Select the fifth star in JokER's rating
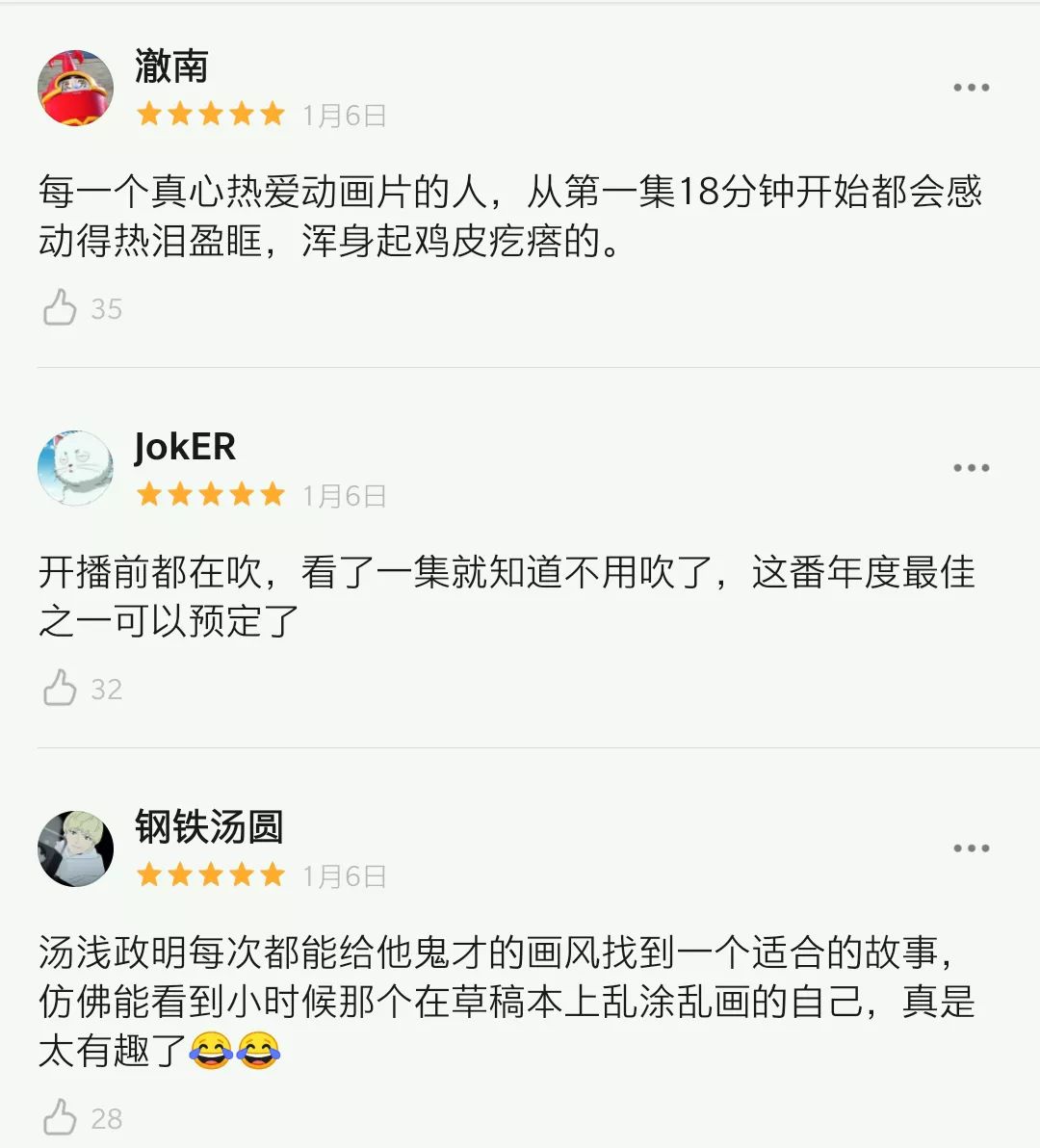The image size is (1040, 1148). click(x=272, y=494)
